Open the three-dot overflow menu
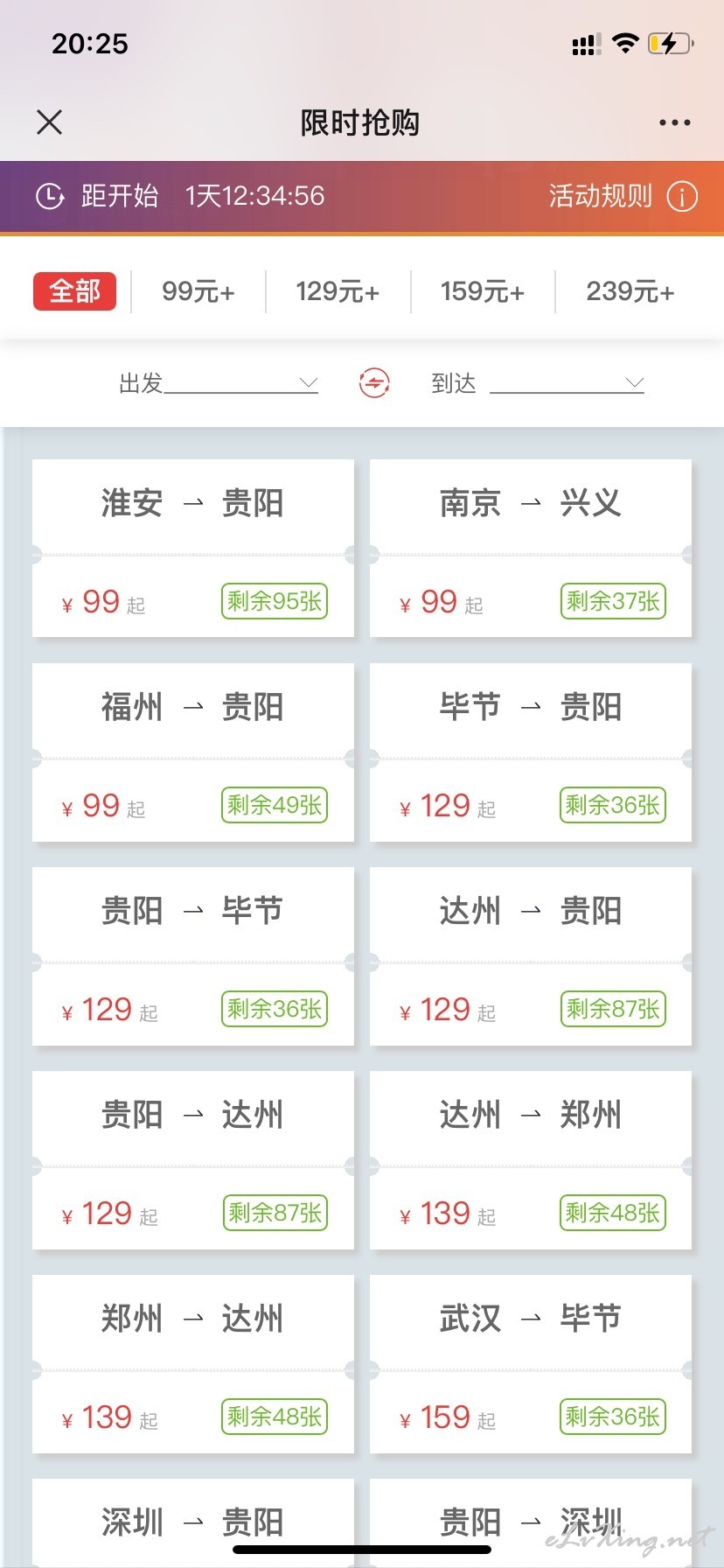The width and height of the screenshot is (724, 1568). tap(674, 122)
